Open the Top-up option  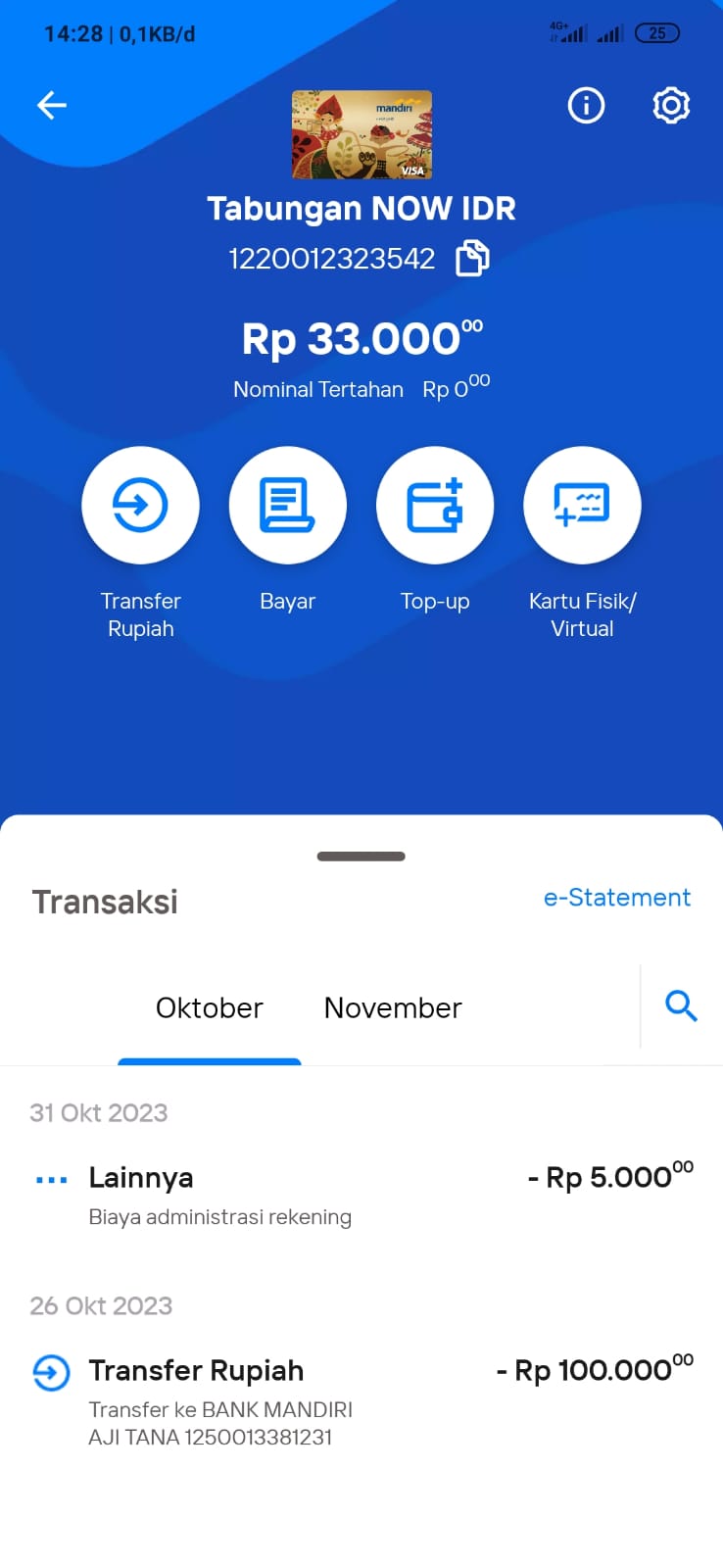click(435, 505)
